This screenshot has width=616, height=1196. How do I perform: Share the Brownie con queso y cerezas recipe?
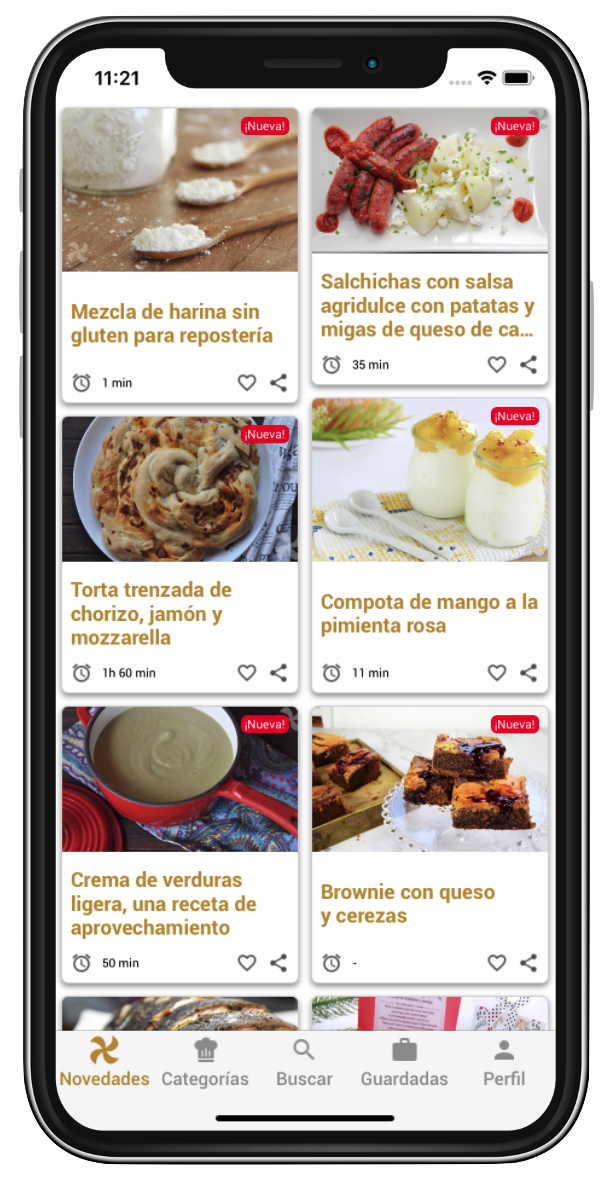(x=529, y=963)
